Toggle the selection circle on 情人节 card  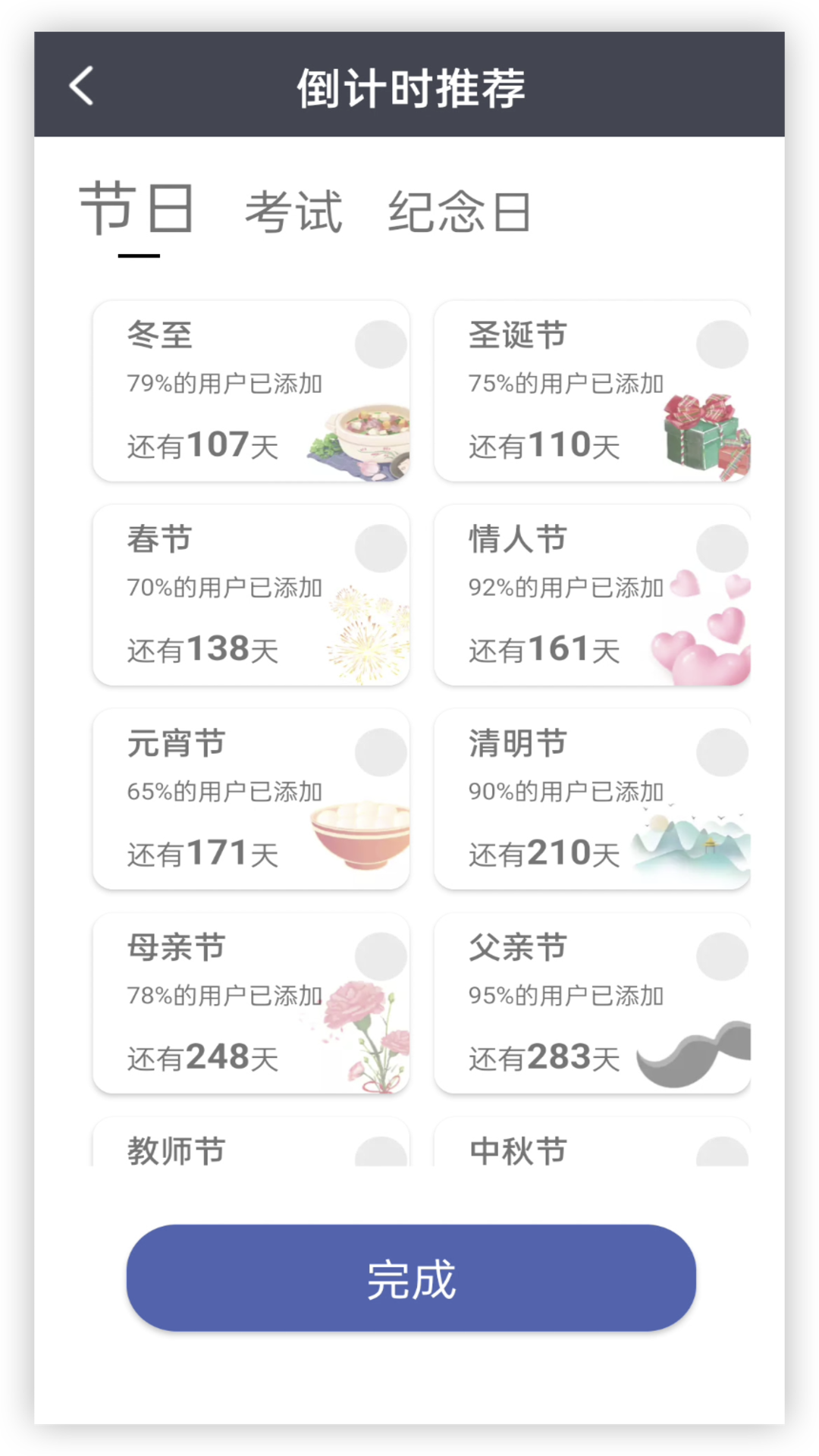tap(722, 547)
